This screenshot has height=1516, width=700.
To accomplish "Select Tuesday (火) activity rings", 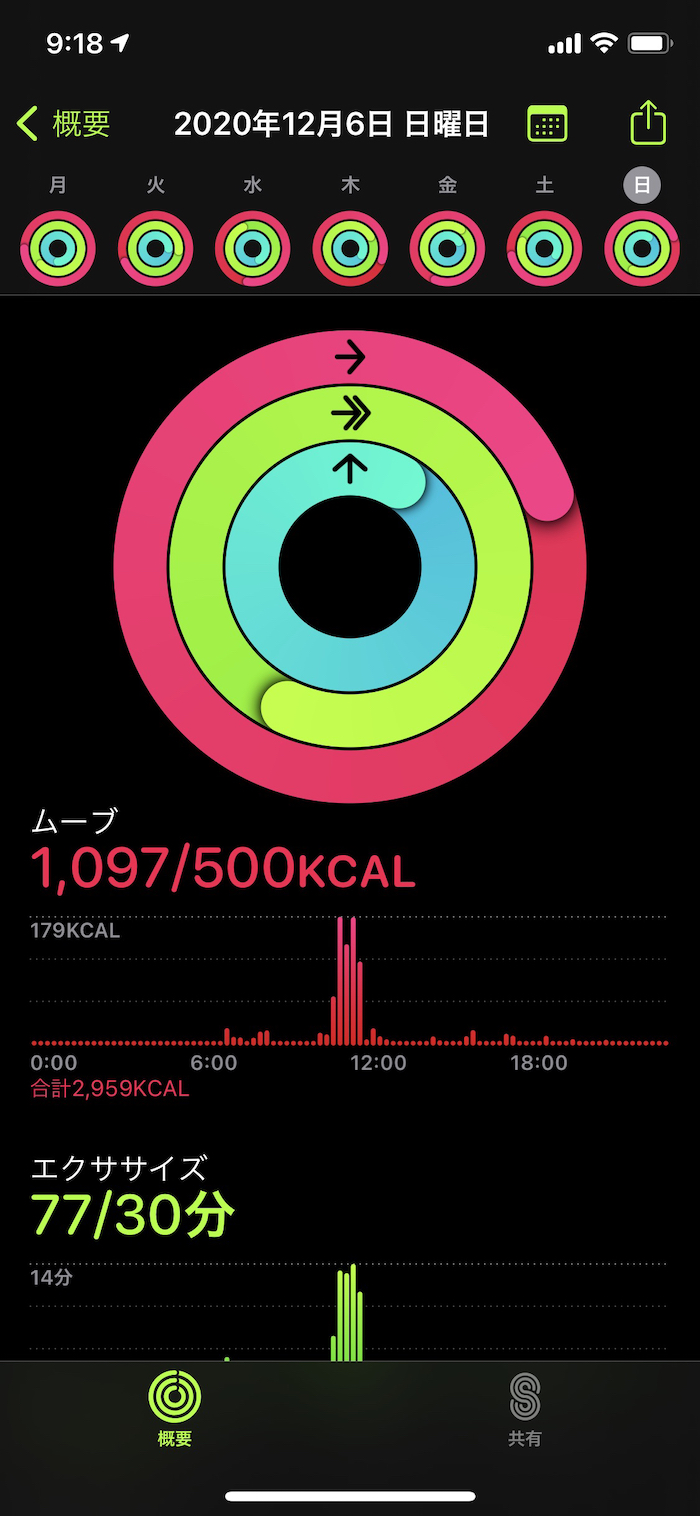I will [x=156, y=248].
